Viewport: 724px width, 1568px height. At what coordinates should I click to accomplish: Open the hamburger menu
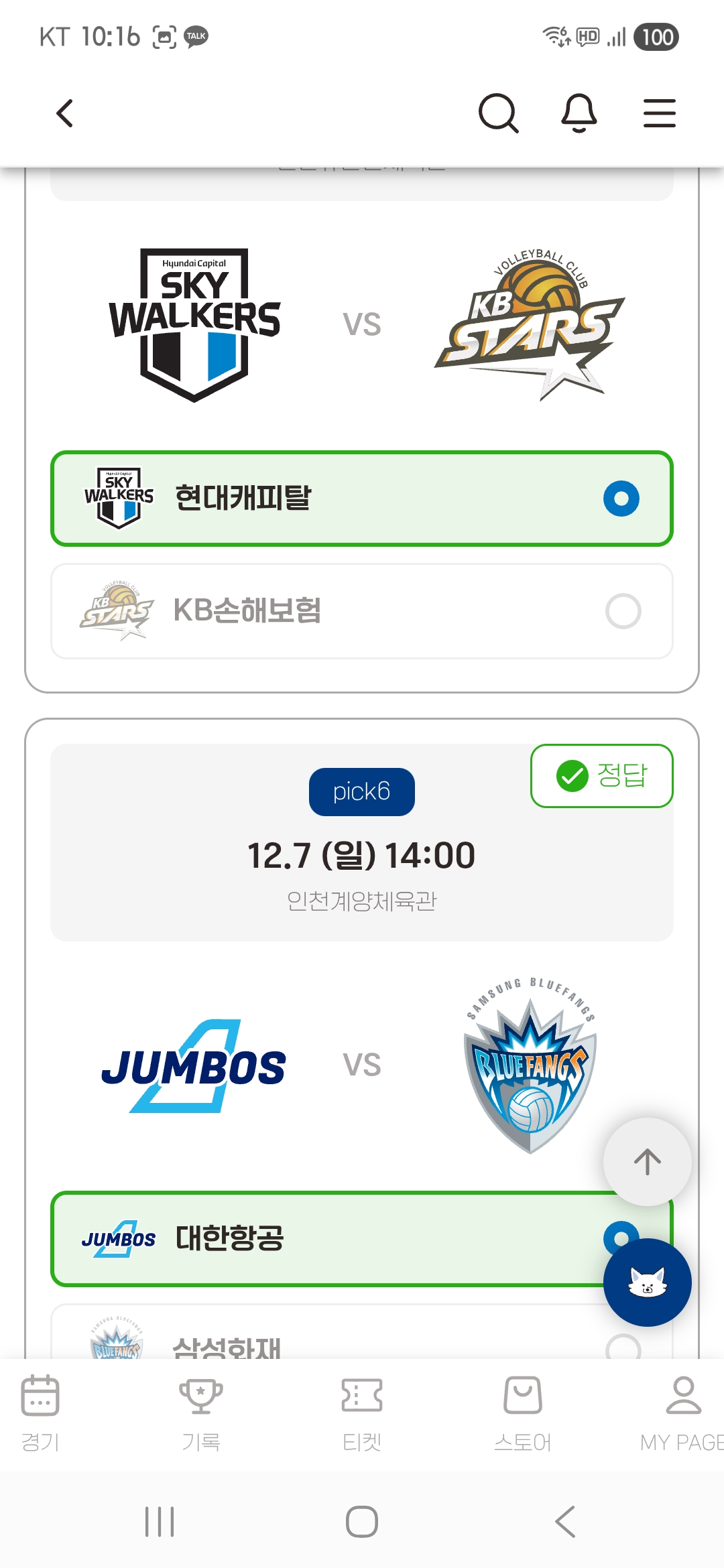pos(660,113)
